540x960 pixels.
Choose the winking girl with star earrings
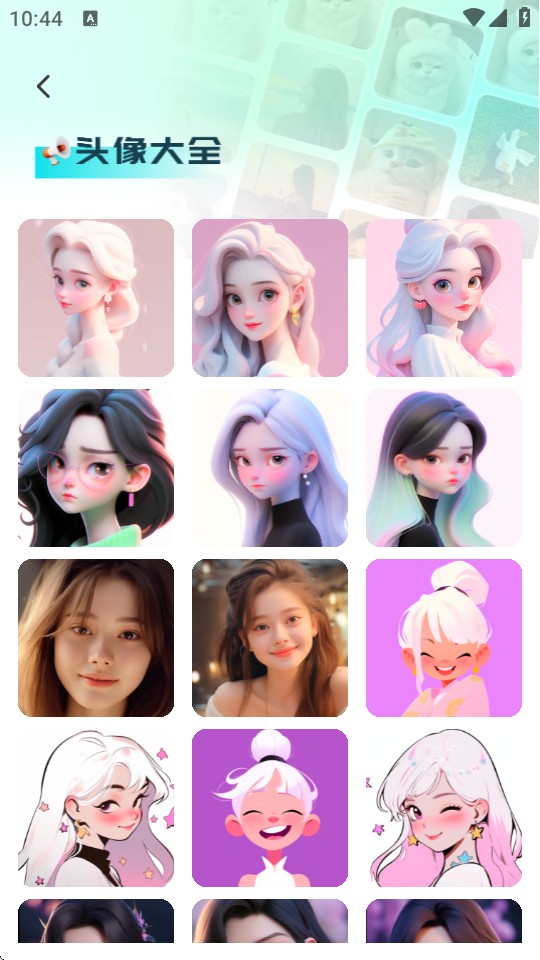(x=444, y=808)
